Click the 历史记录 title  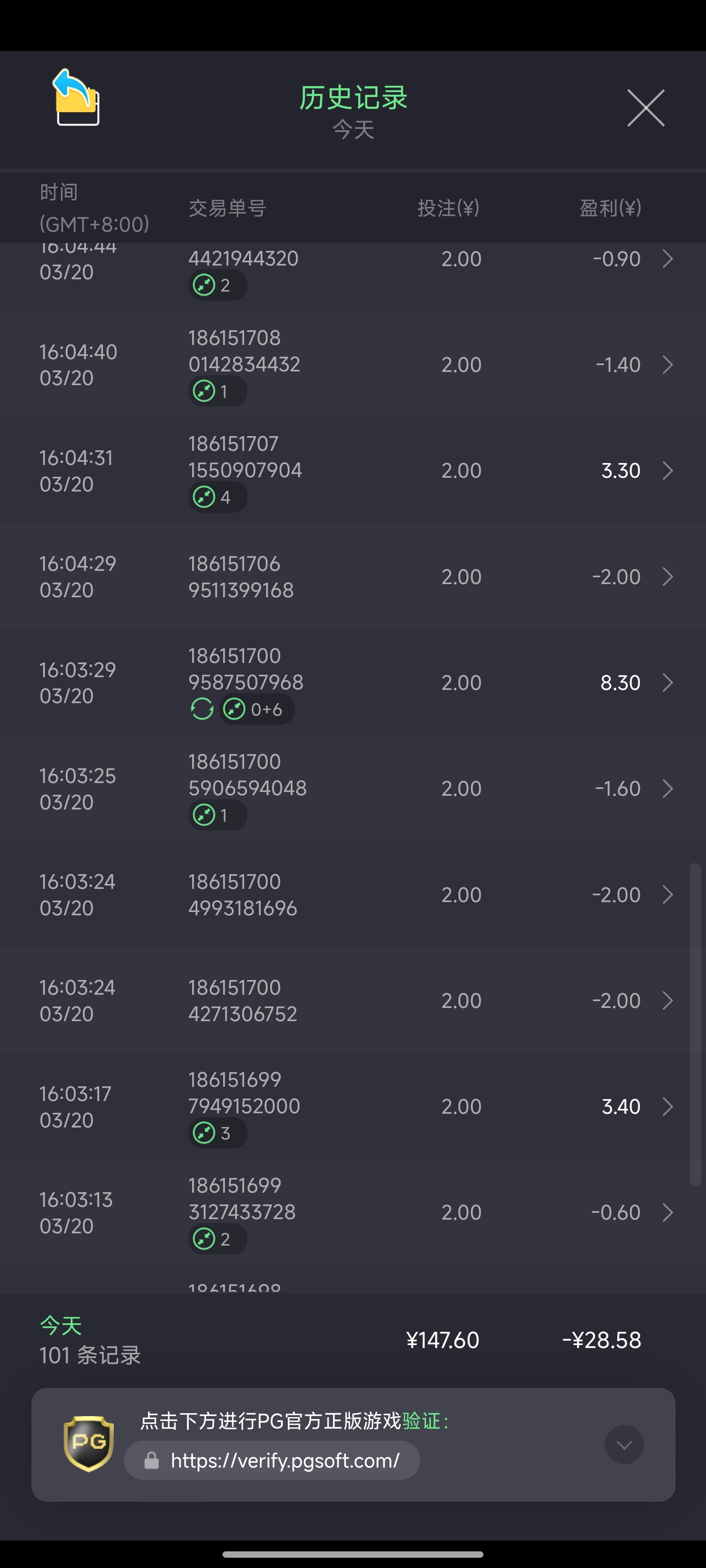coord(353,98)
